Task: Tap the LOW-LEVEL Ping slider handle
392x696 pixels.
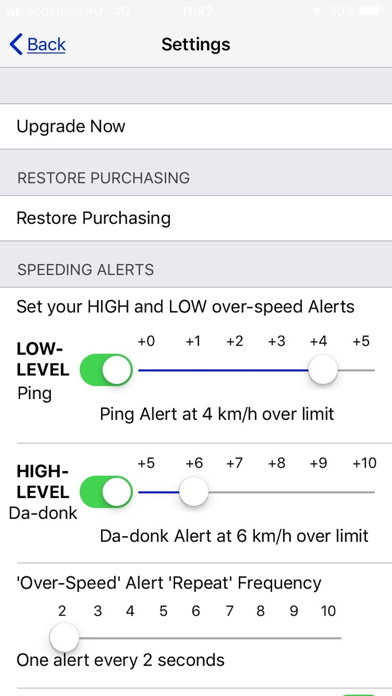Action: coord(323,370)
